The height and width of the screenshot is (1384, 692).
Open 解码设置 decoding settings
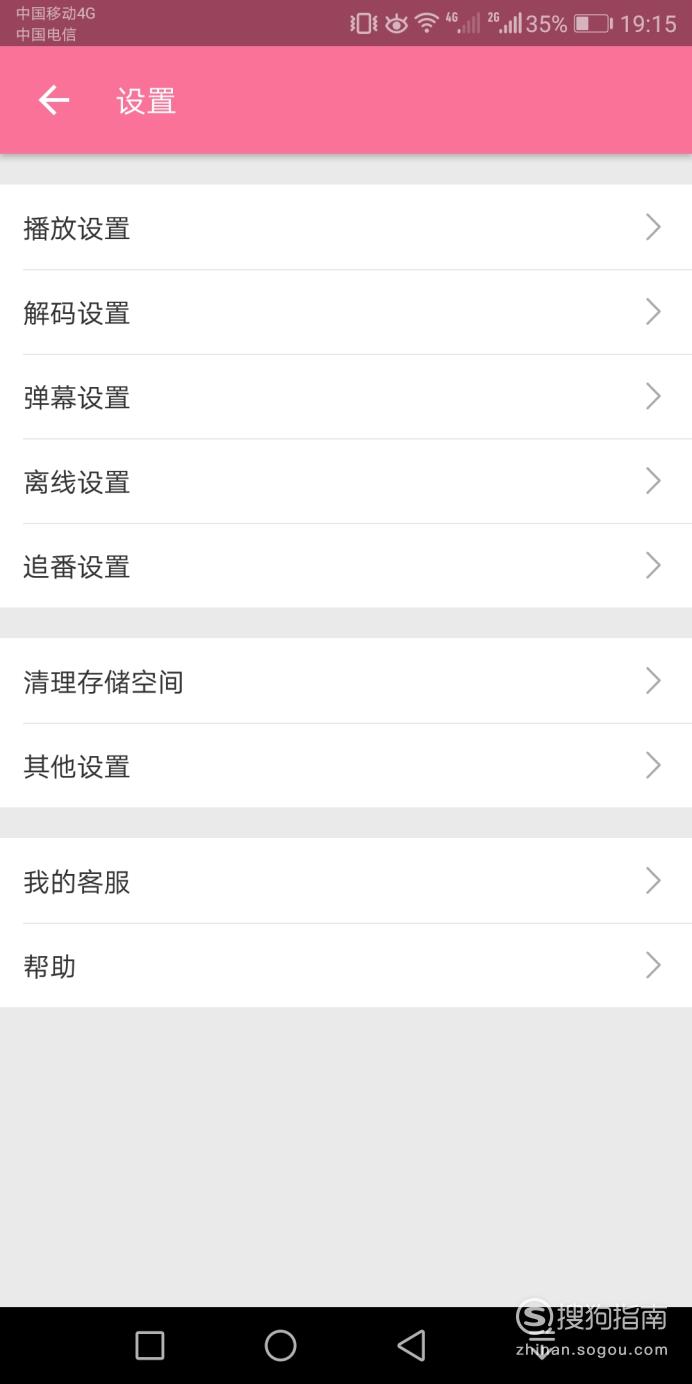(346, 313)
